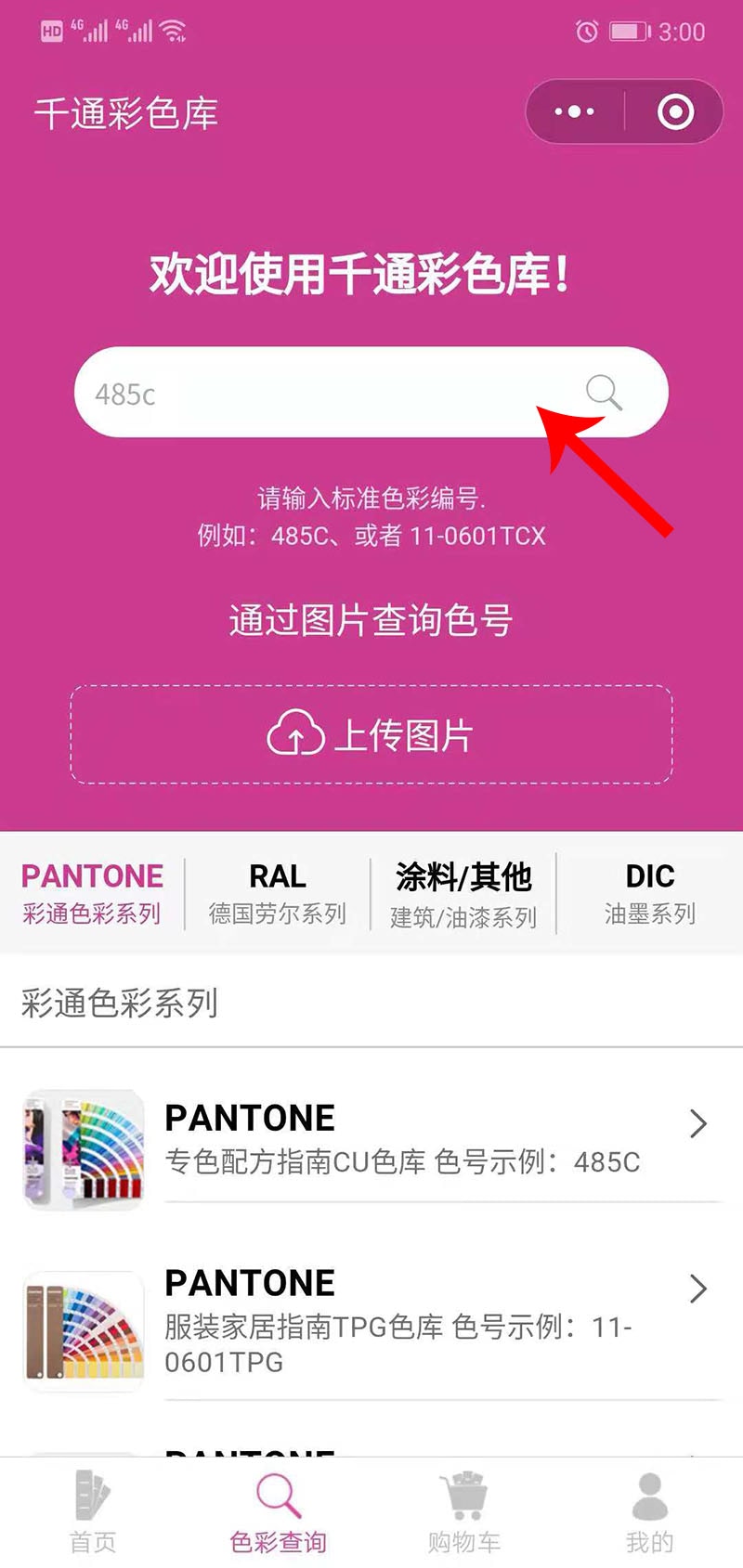Switch to the RAL 德国劳尔系列 tab

(x=277, y=893)
